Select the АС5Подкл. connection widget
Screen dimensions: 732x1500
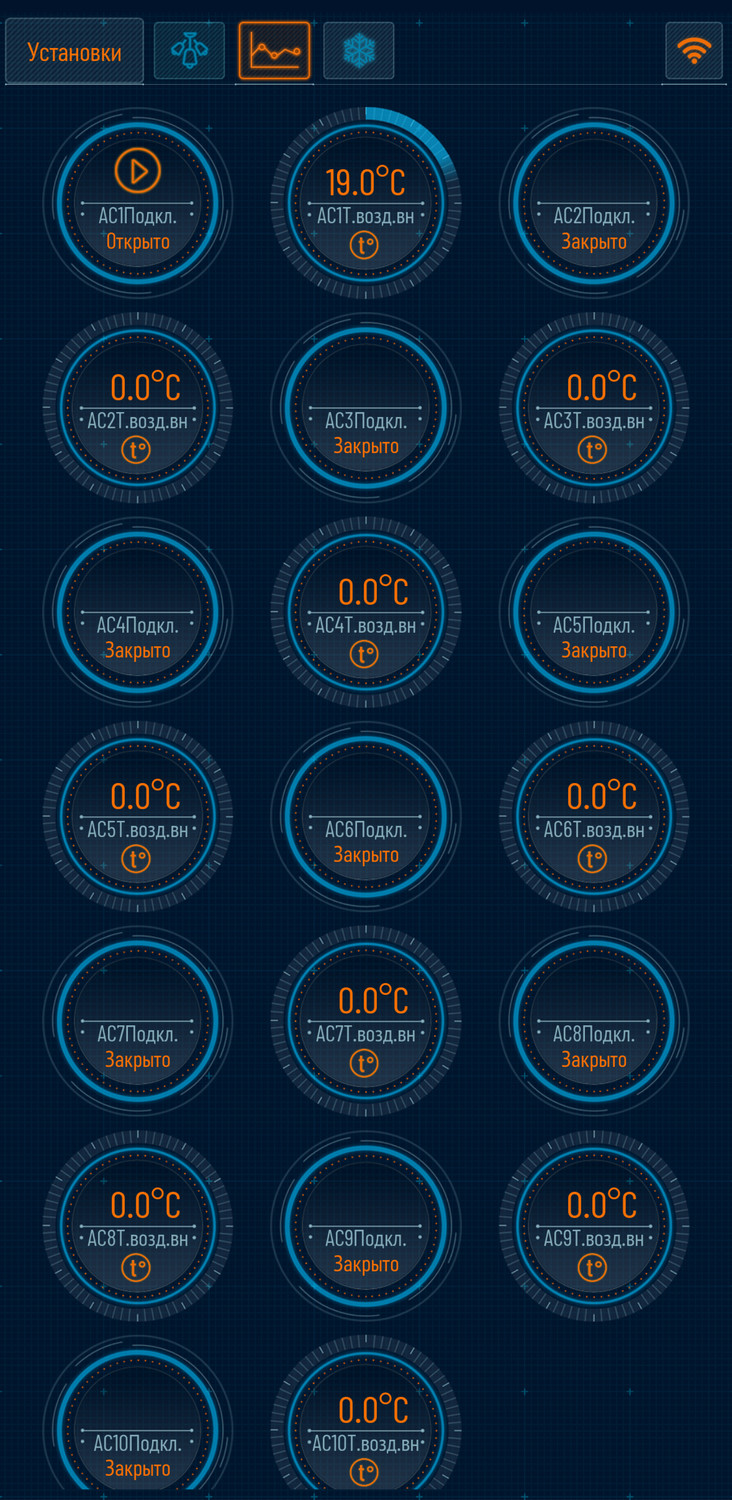click(x=594, y=612)
